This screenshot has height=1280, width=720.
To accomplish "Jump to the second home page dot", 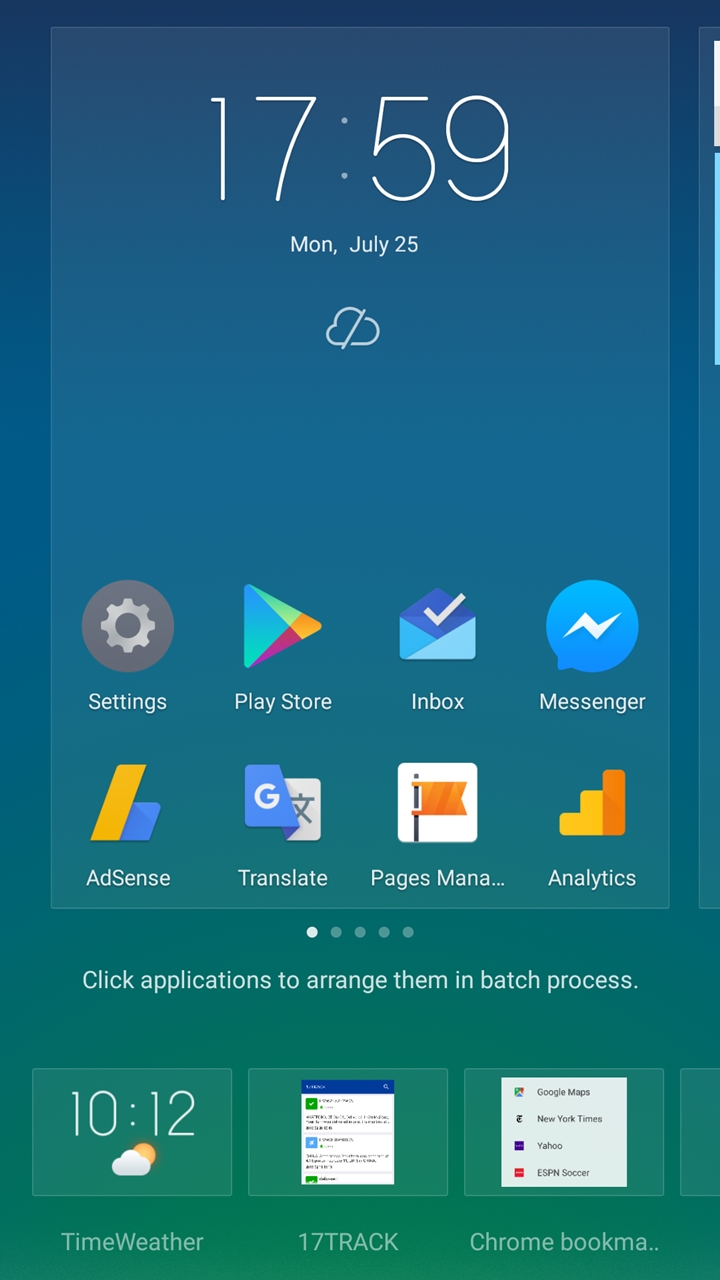I will [x=336, y=932].
